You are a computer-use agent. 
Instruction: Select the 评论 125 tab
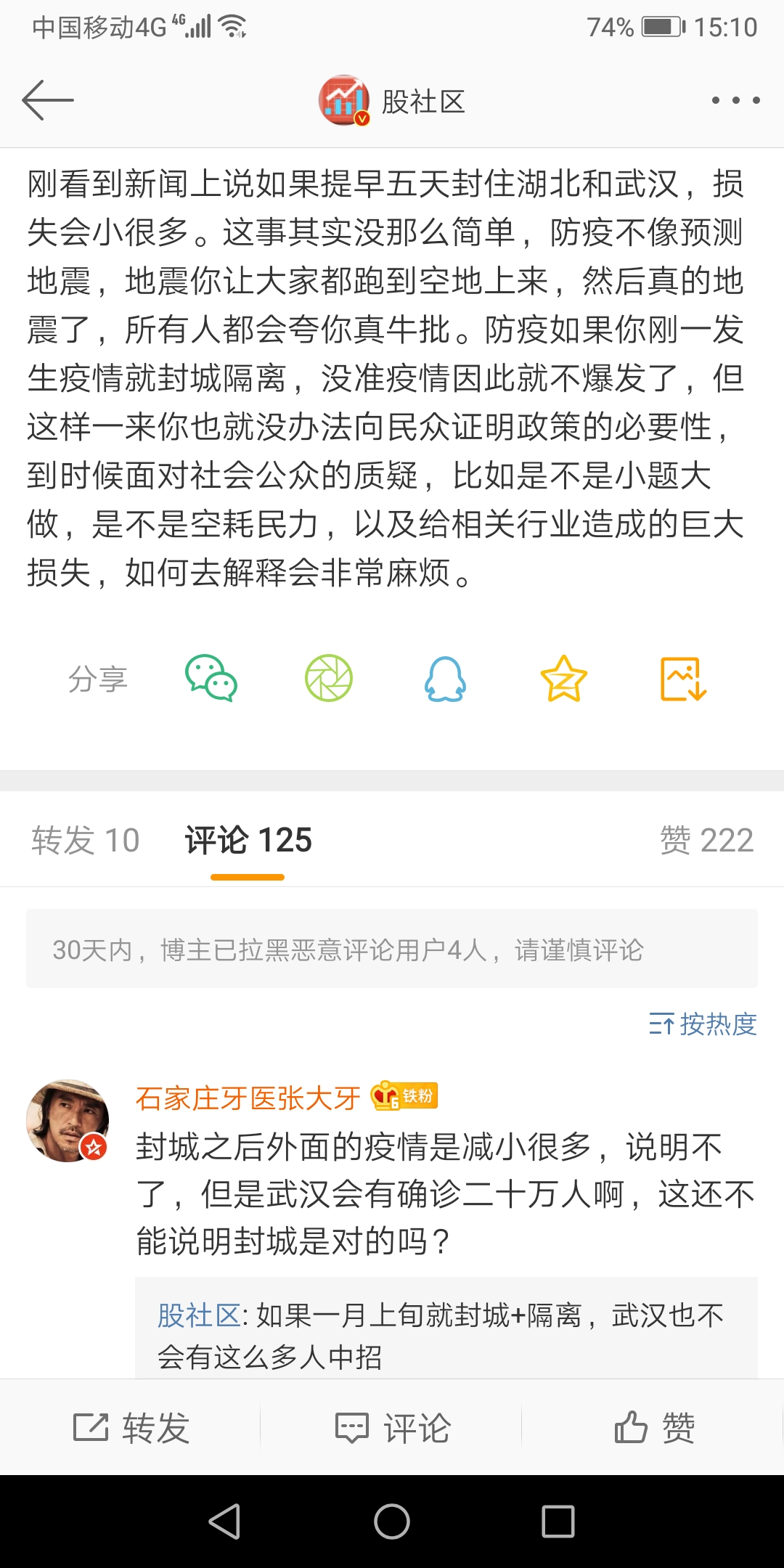click(248, 841)
